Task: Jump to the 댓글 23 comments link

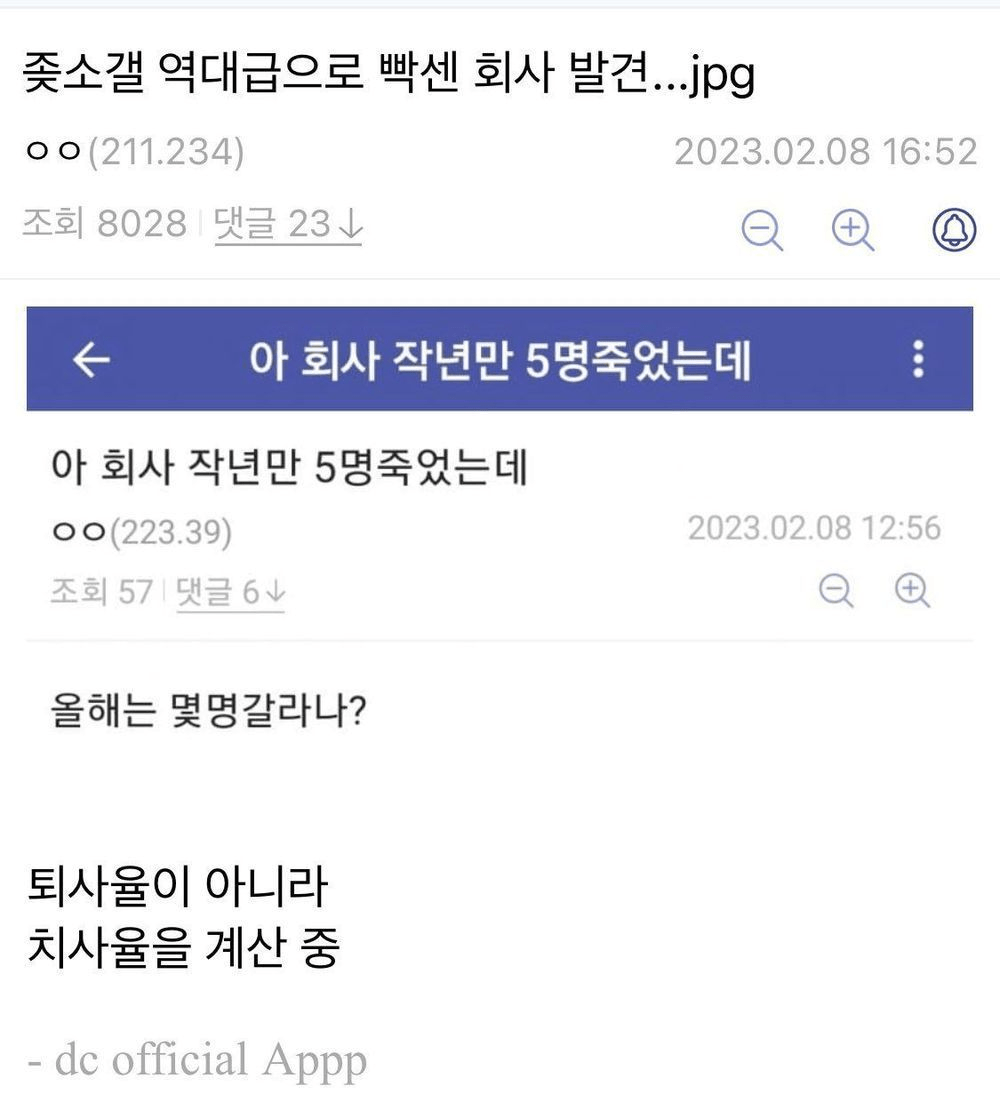Action: tap(288, 226)
